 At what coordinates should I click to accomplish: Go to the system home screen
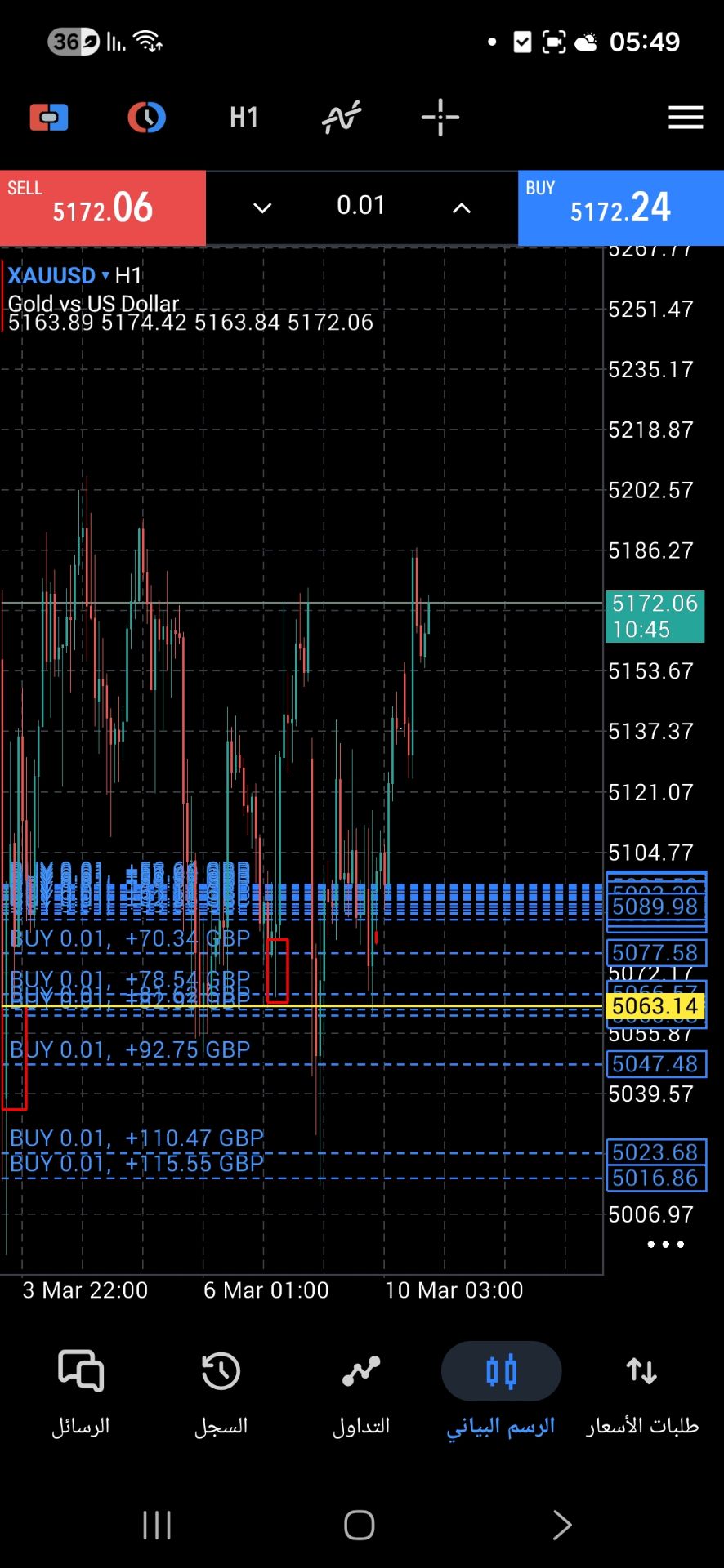360,1525
